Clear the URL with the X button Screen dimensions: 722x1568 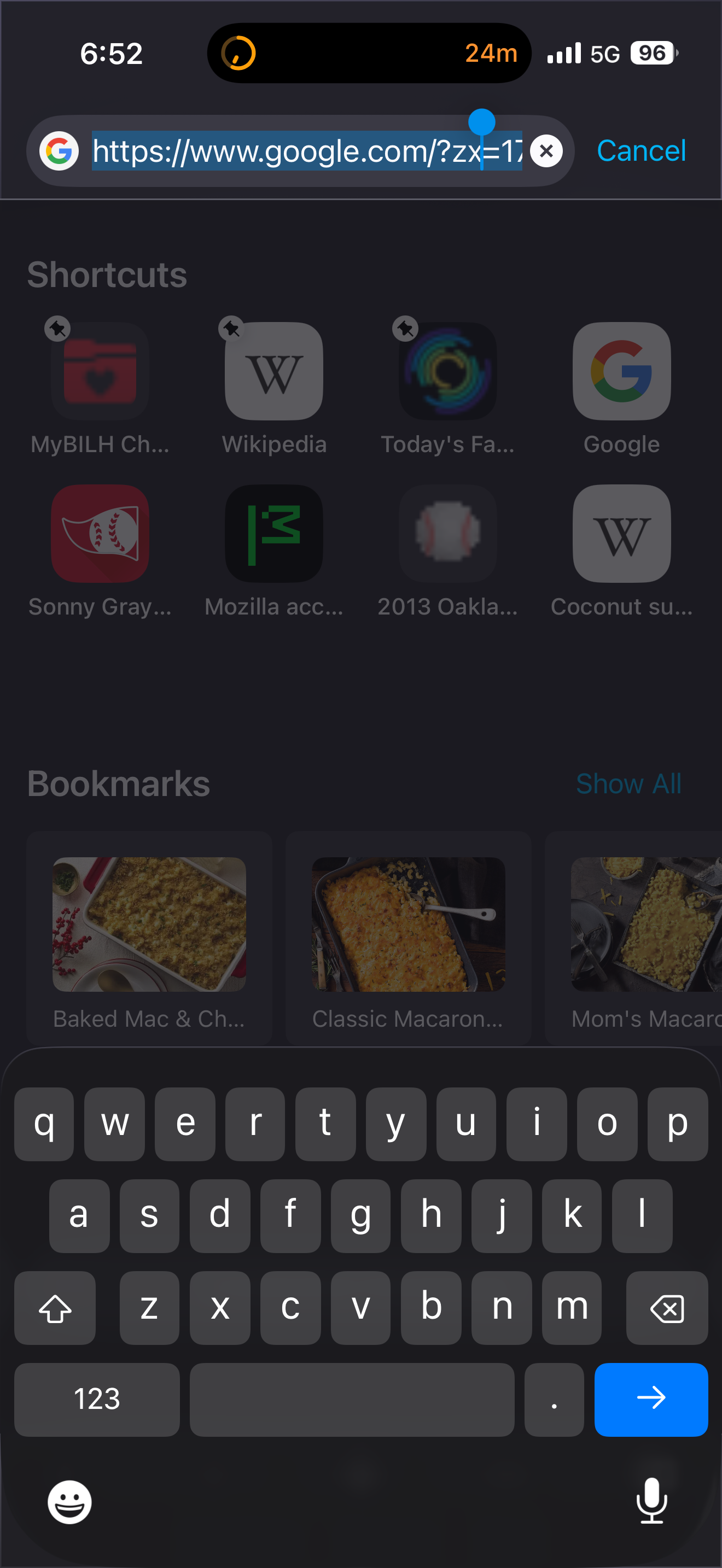pyautogui.click(x=546, y=151)
